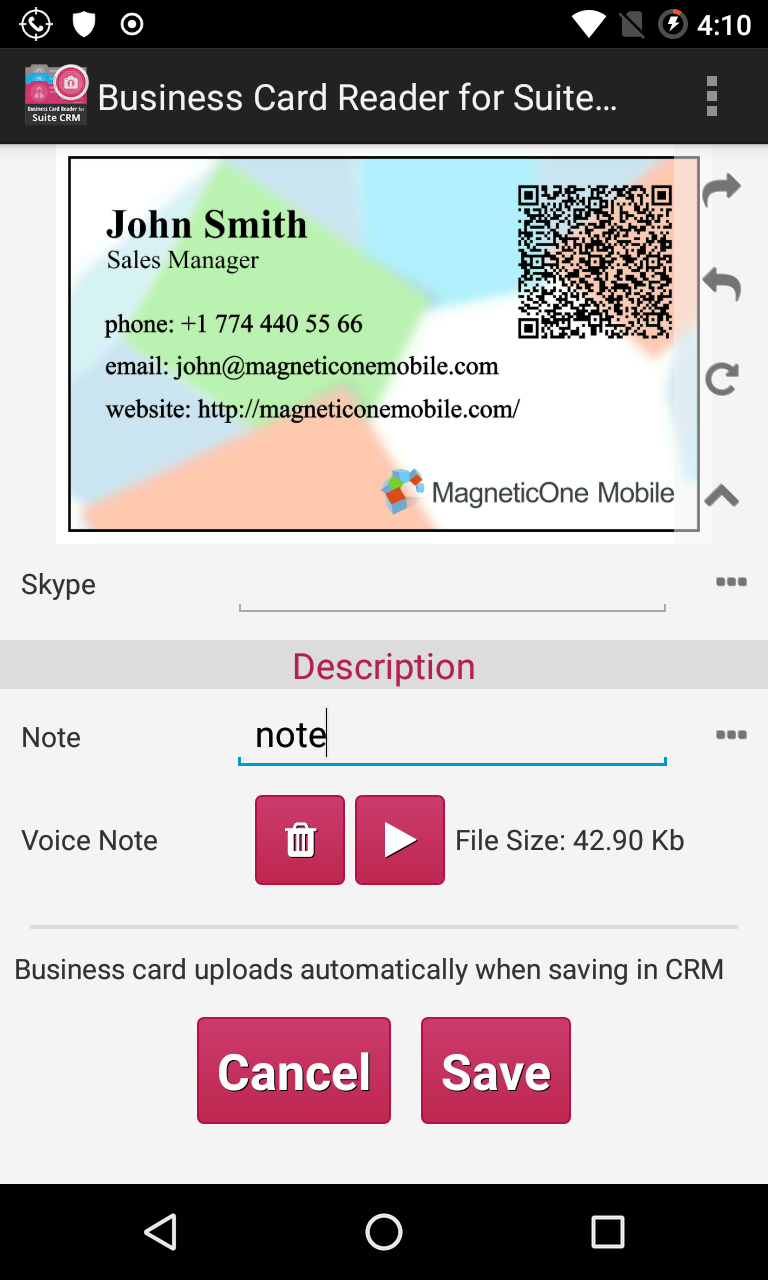This screenshot has height=1280, width=768.
Task: Cancel editing the business card
Action: coord(294,1071)
